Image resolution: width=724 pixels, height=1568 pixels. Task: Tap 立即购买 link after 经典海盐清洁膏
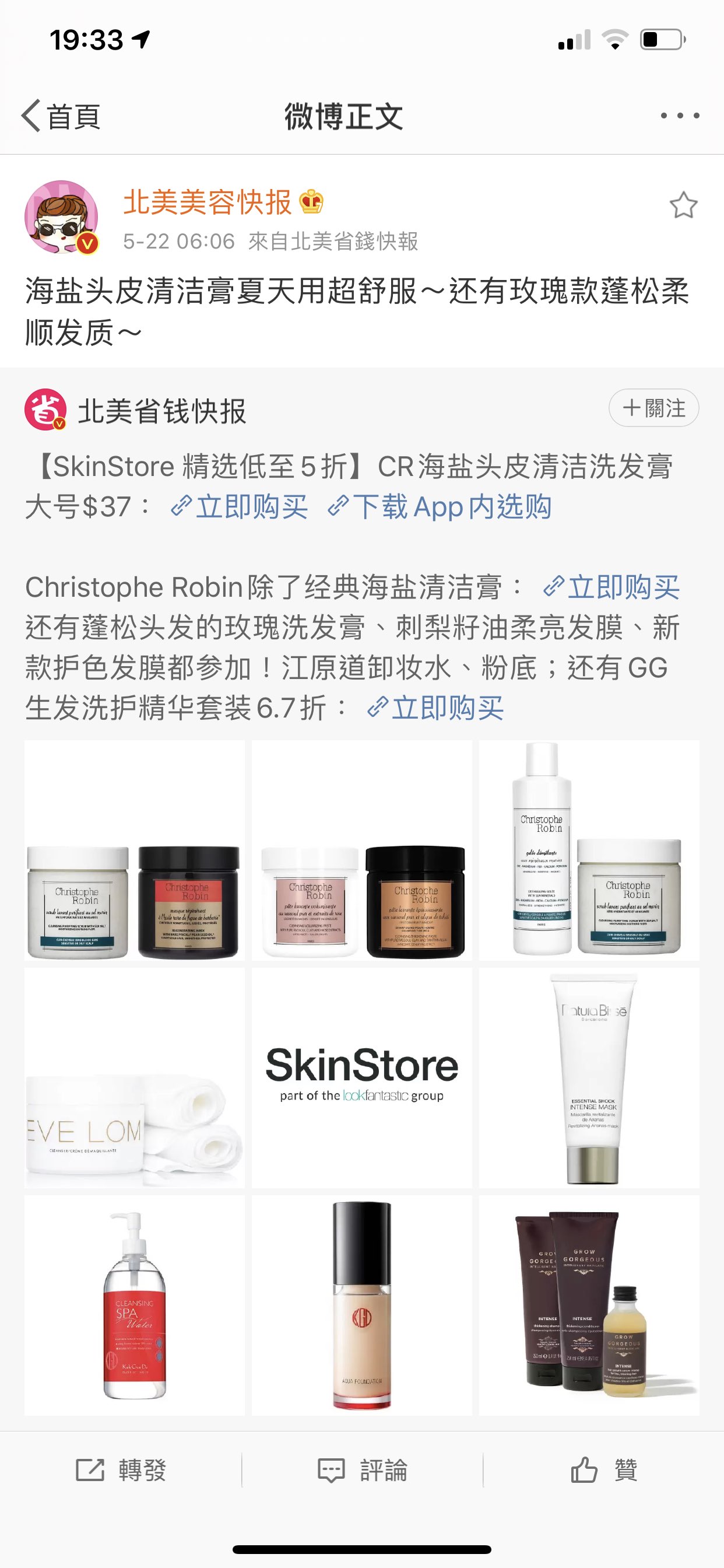(611, 587)
